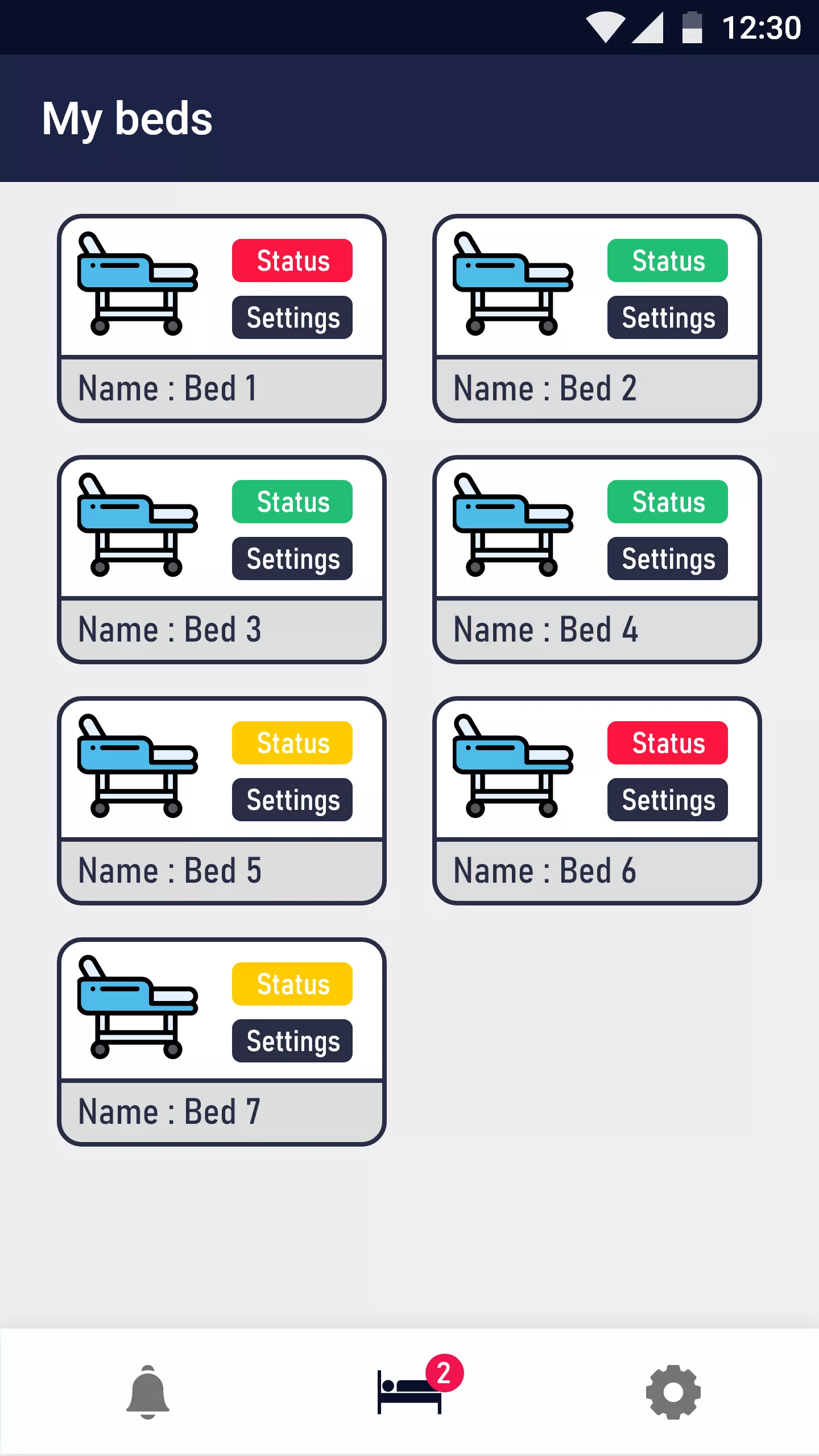Tap the Status button for Bed 3
This screenshot has width=819, height=1456.
click(292, 502)
